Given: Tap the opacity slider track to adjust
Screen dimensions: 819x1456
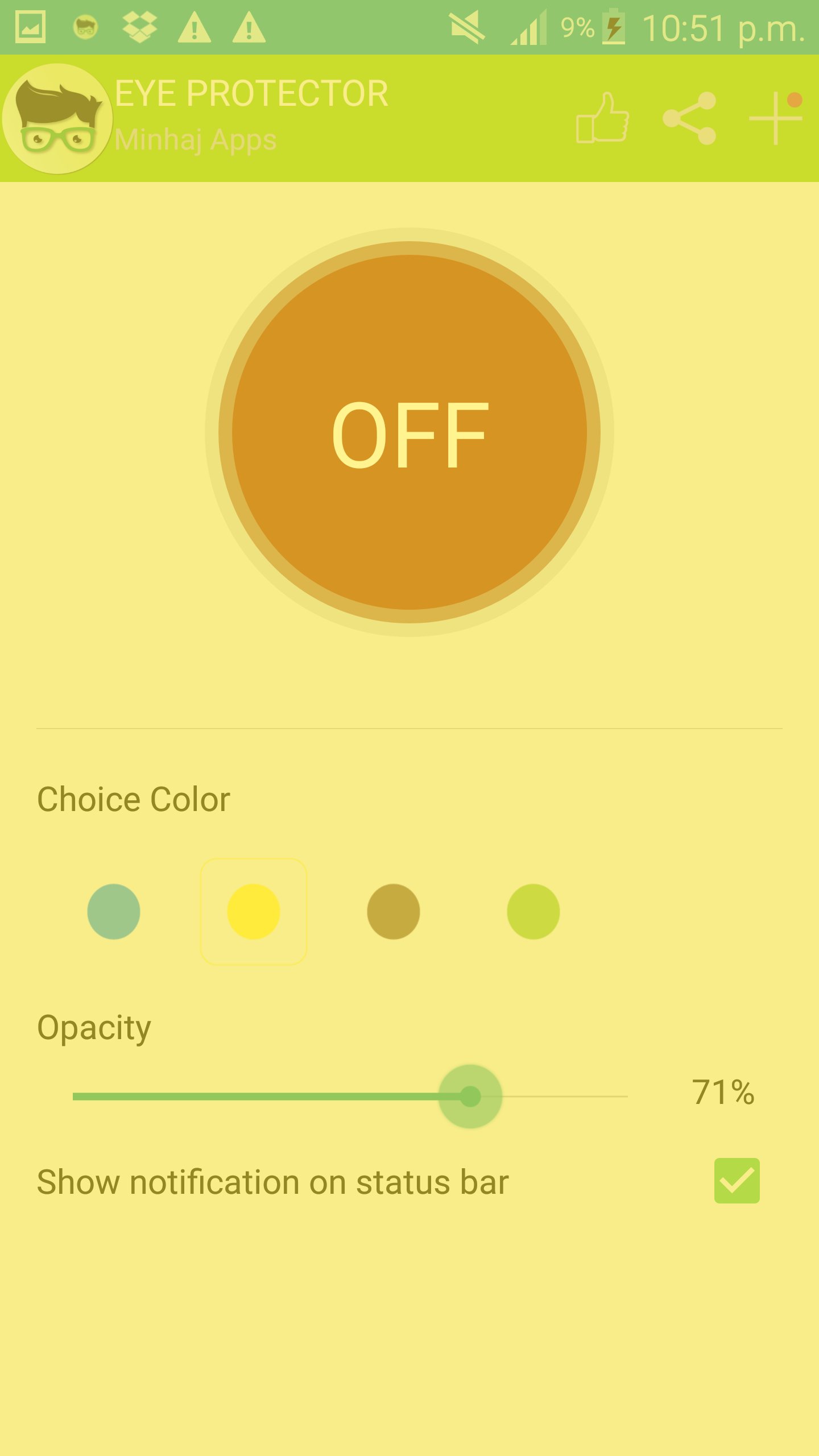Looking at the screenshot, I should (350, 1096).
